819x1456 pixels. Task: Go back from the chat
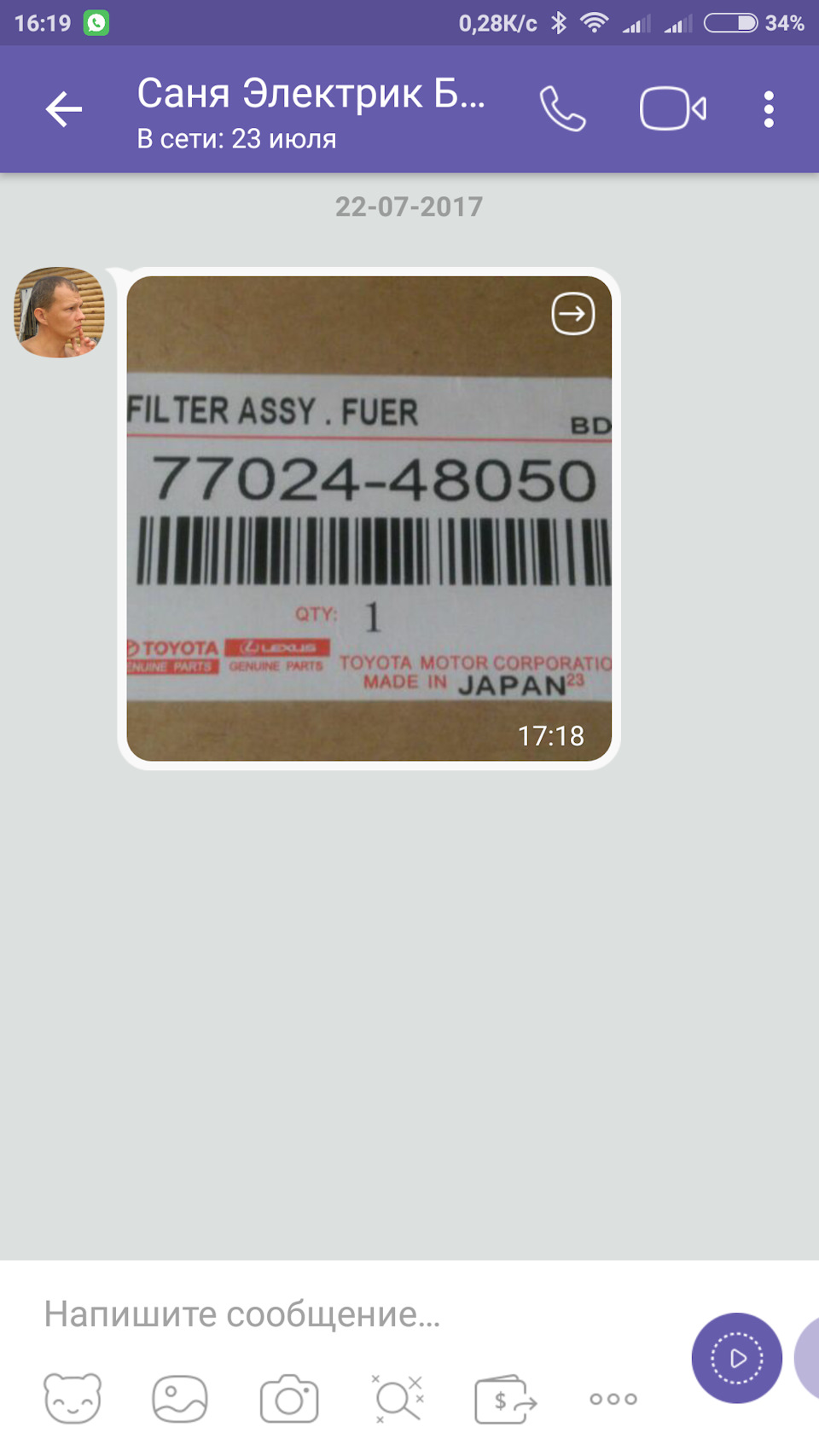[64, 110]
